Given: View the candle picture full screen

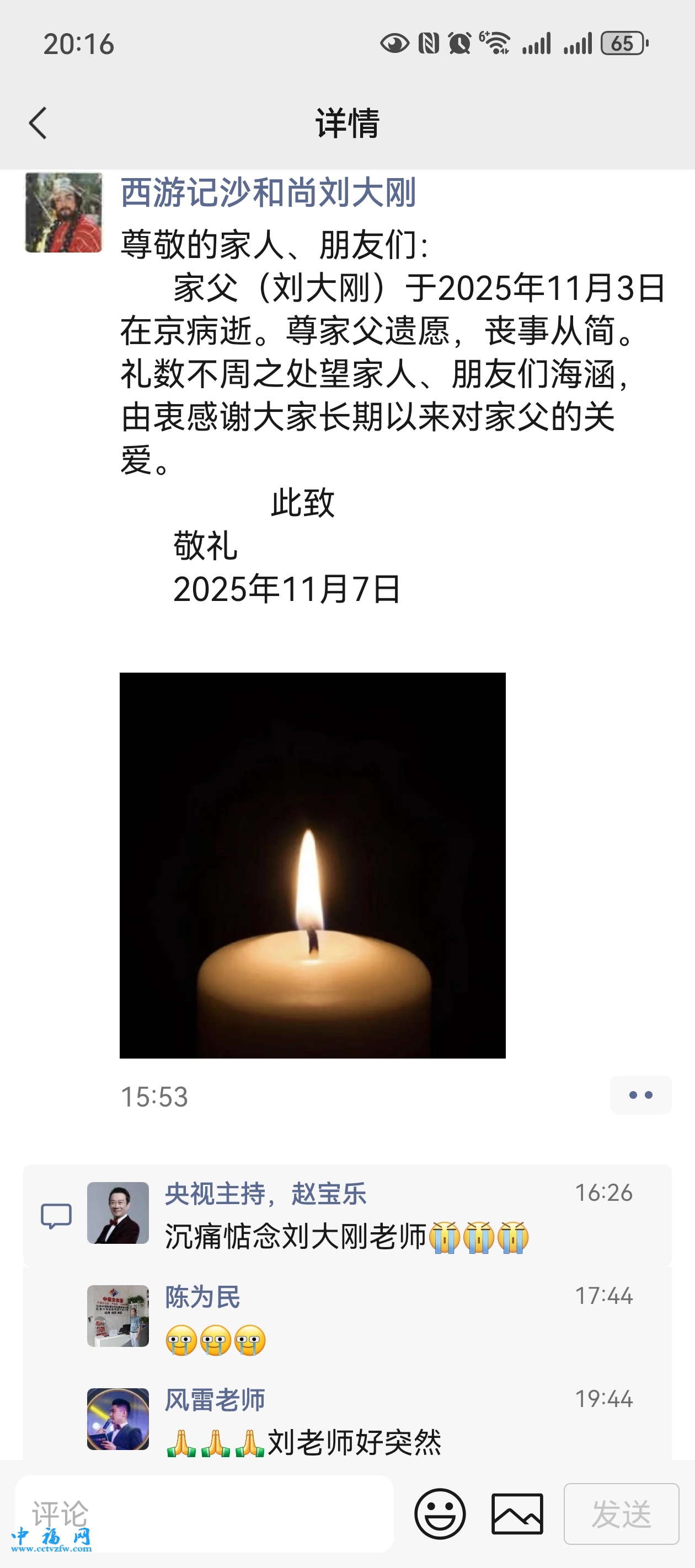Looking at the screenshot, I should click(312, 865).
